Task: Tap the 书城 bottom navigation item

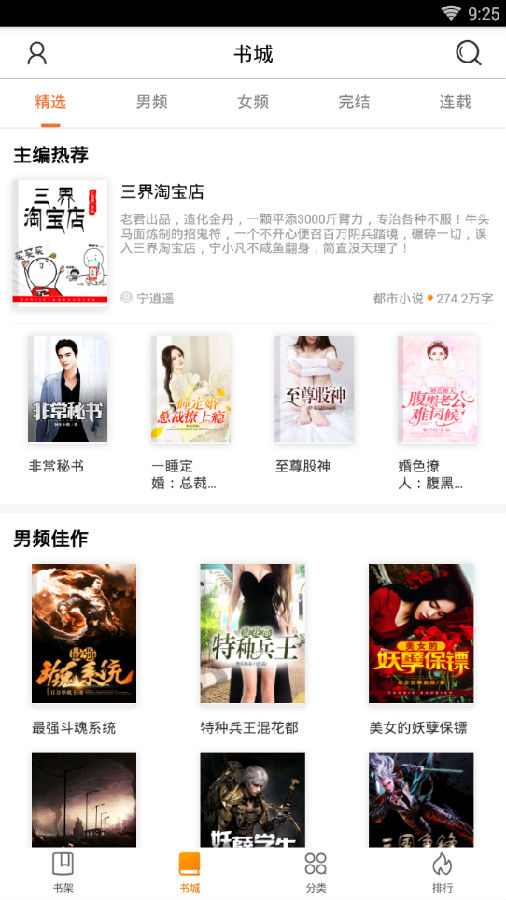Action: click(189, 872)
